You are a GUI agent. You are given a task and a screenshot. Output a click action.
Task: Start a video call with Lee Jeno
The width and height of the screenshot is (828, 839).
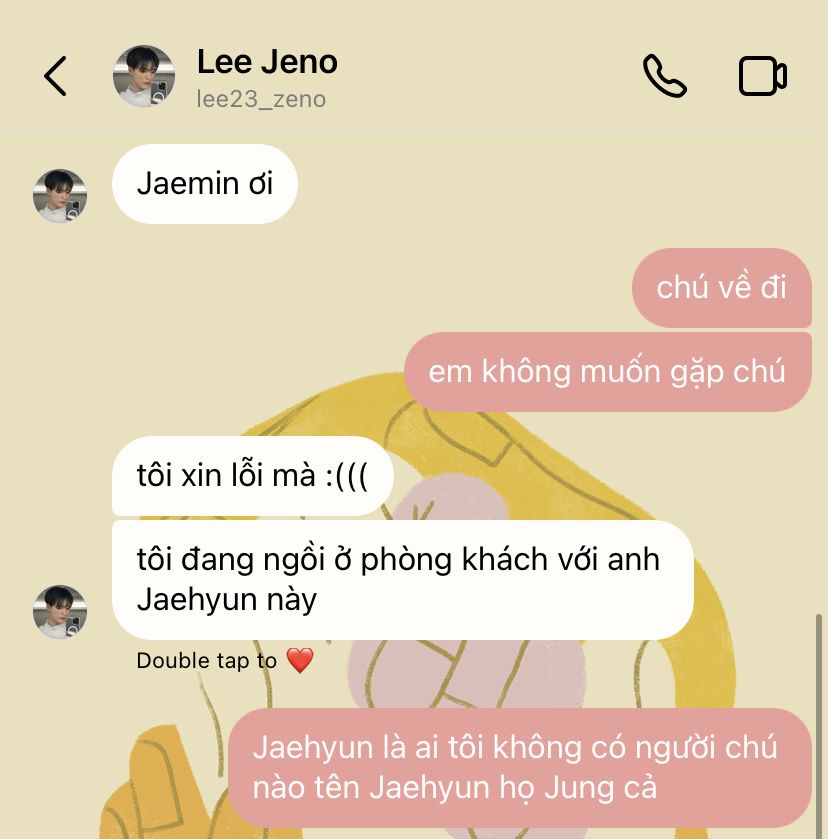click(762, 76)
